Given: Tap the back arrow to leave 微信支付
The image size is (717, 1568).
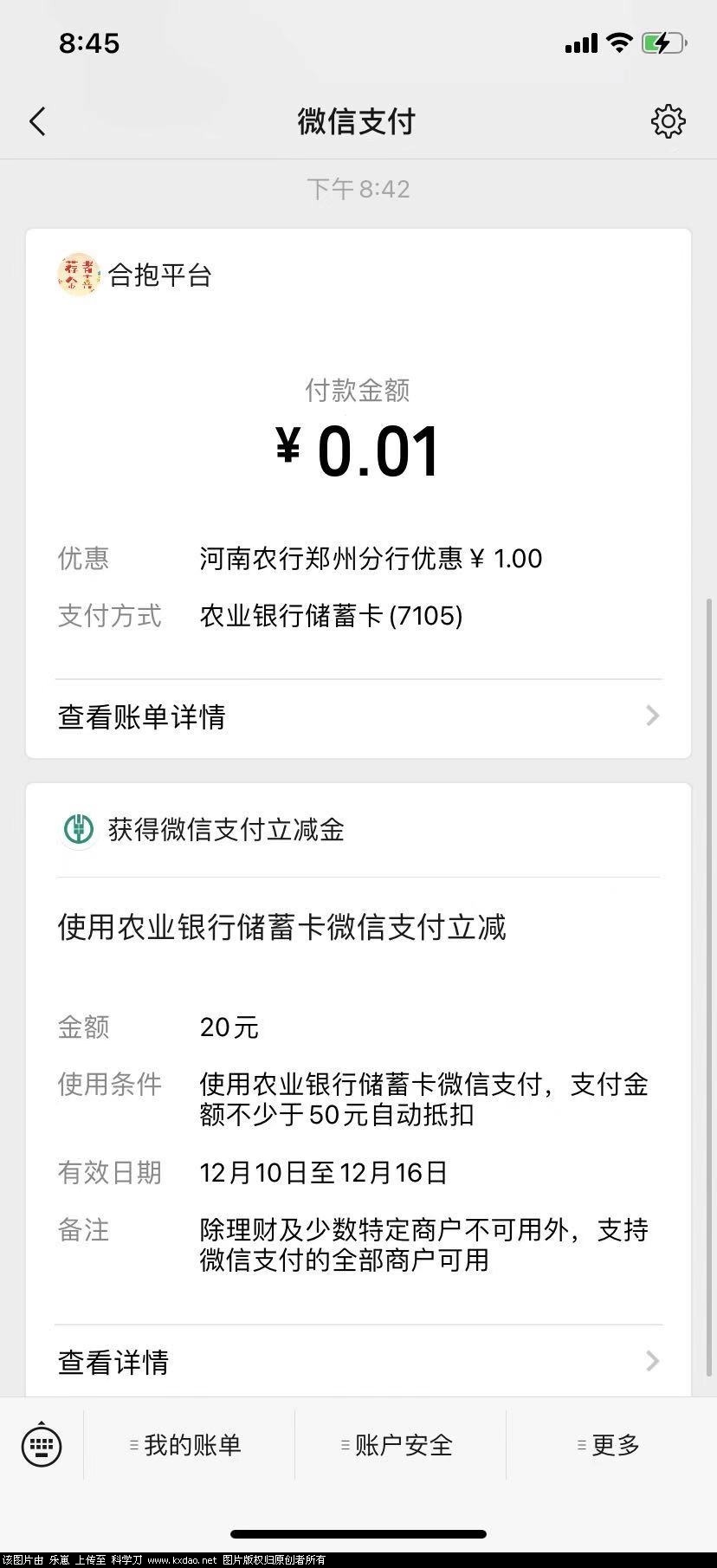Looking at the screenshot, I should tap(38, 121).
